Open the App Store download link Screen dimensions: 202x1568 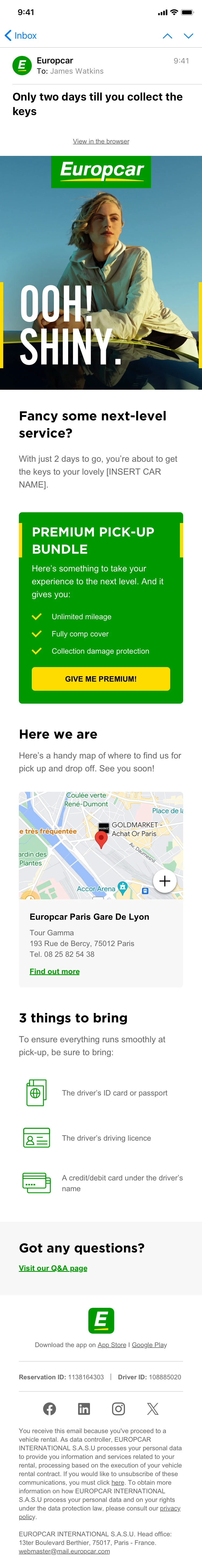tap(112, 1345)
